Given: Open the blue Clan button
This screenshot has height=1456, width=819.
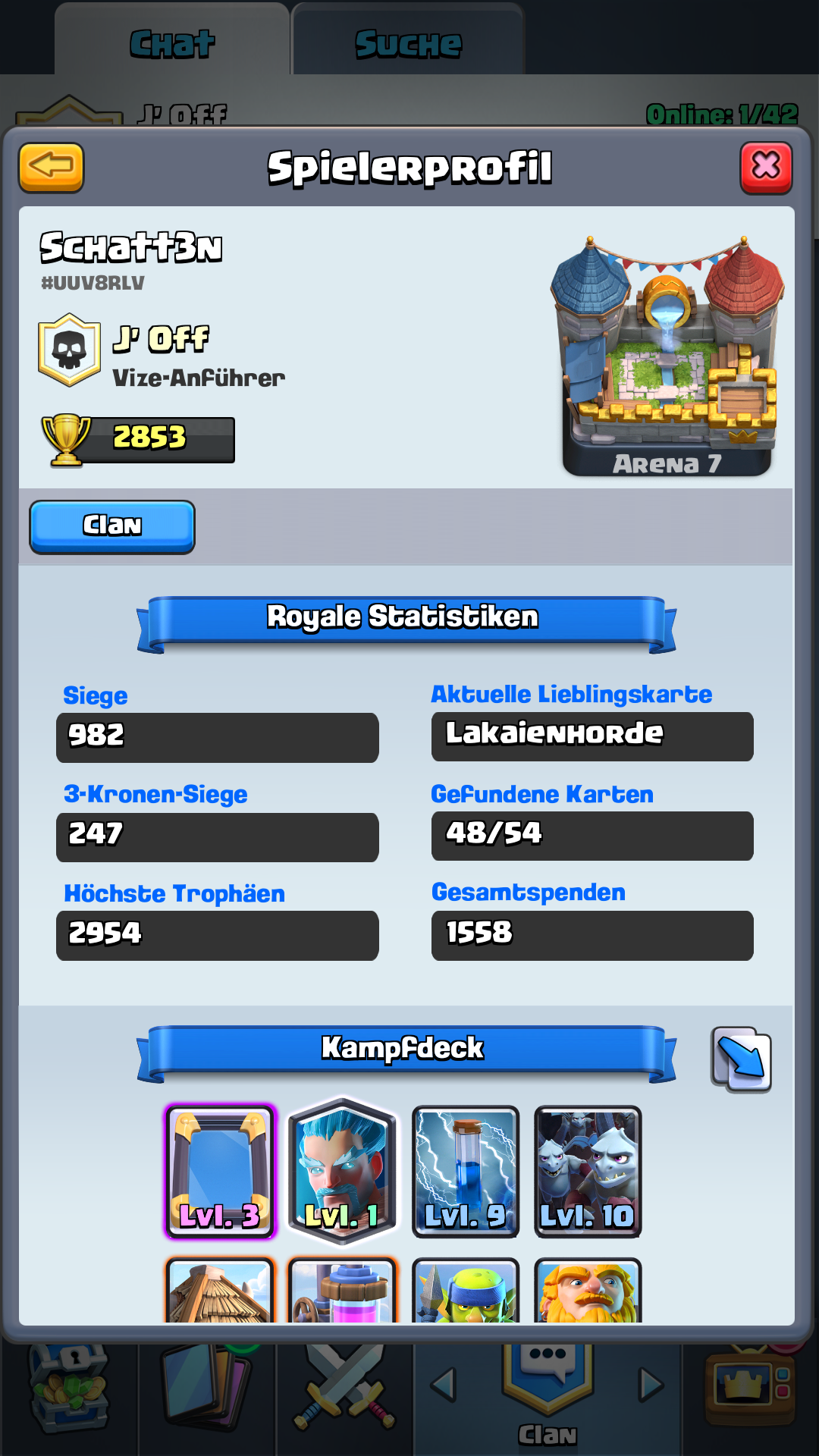Looking at the screenshot, I should (112, 526).
